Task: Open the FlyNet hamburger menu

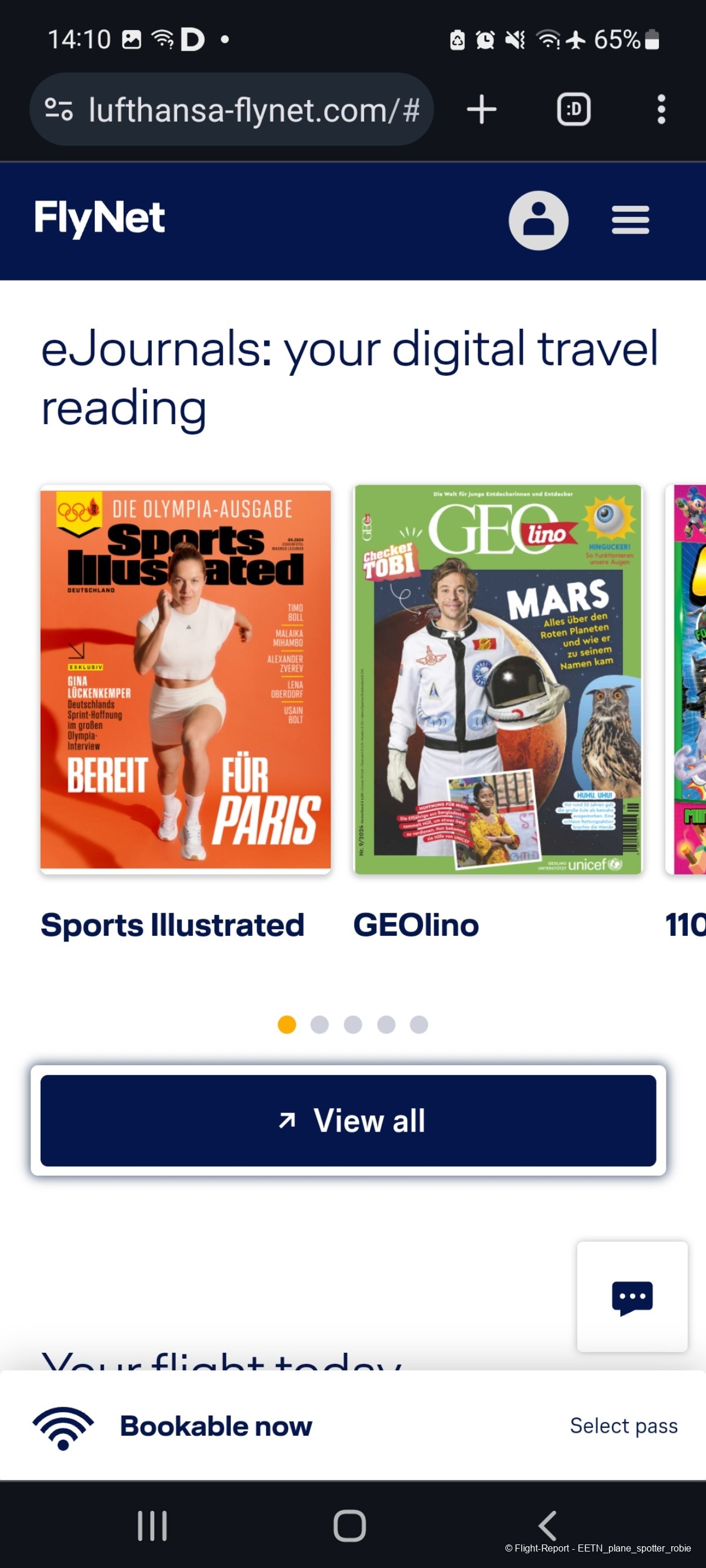Action: [630, 221]
